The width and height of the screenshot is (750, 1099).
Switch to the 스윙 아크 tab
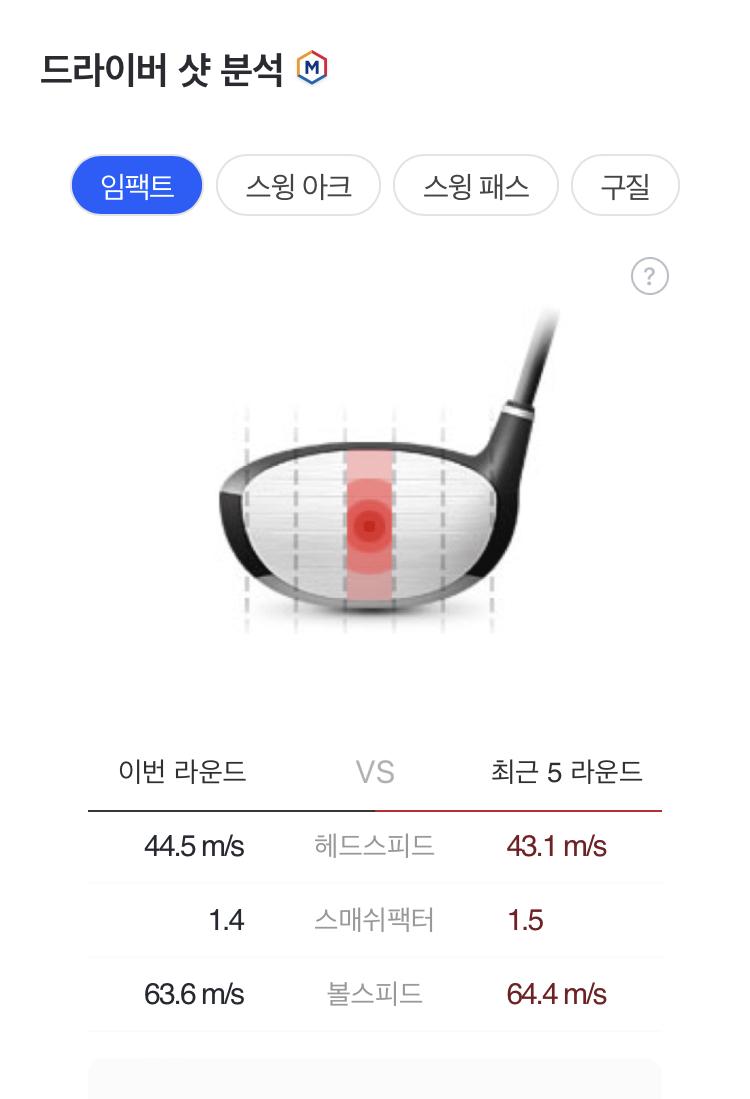(x=298, y=186)
